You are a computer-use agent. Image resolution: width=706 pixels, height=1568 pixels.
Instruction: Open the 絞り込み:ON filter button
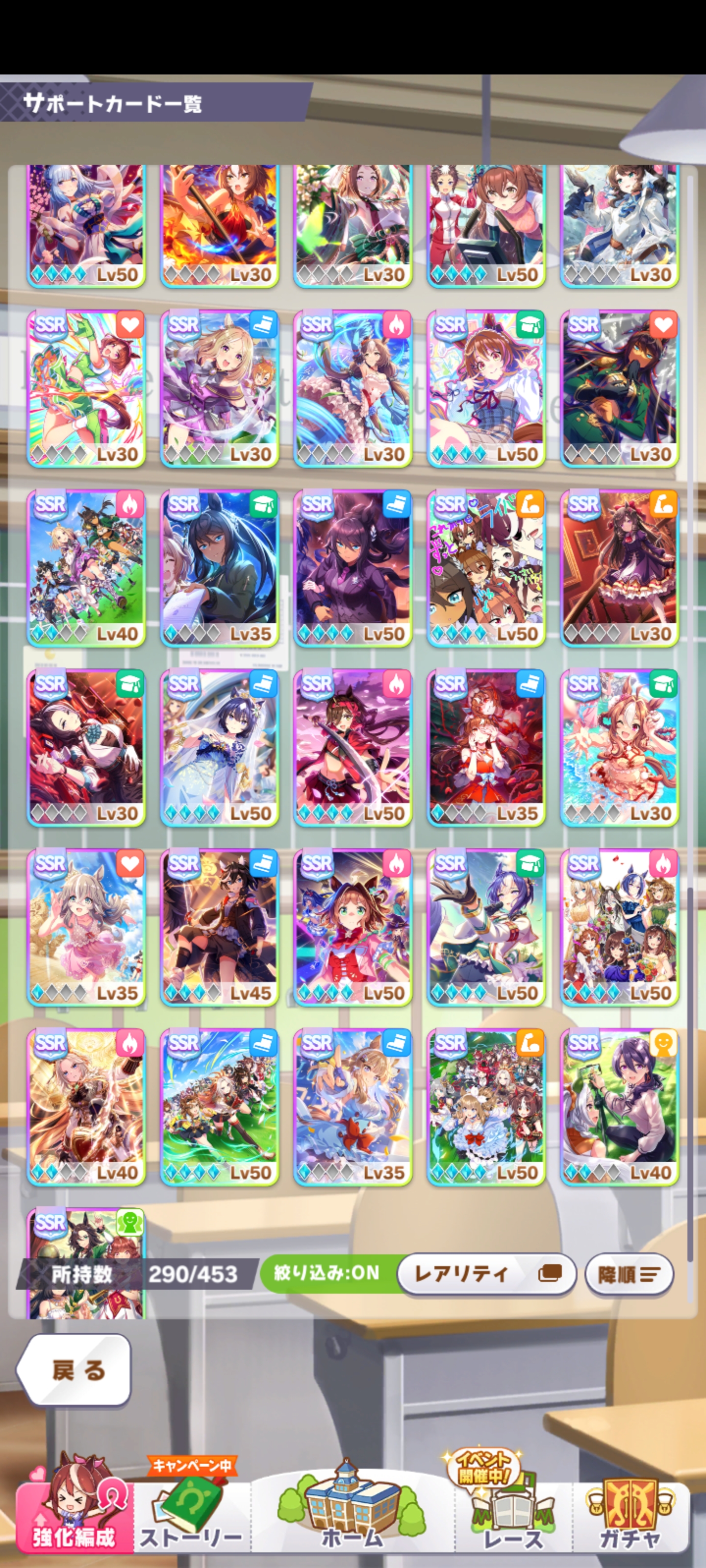tap(327, 1273)
